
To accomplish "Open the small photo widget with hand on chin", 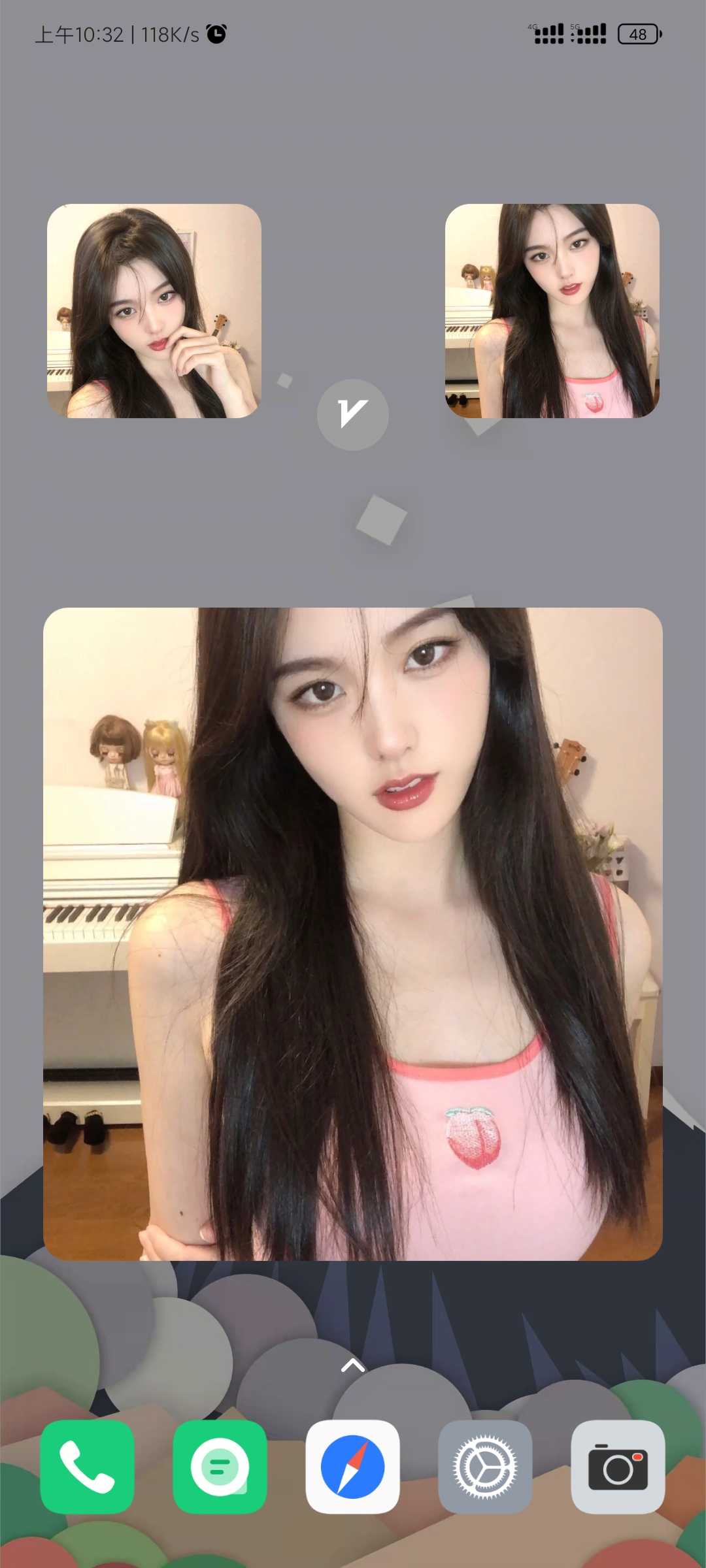I will point(154,311).
